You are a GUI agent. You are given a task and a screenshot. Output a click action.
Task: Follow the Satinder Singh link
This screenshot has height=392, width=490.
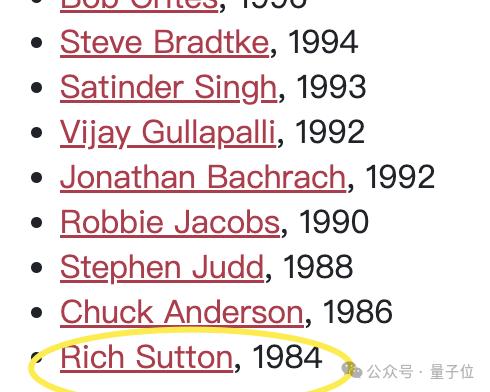(169, 88)
